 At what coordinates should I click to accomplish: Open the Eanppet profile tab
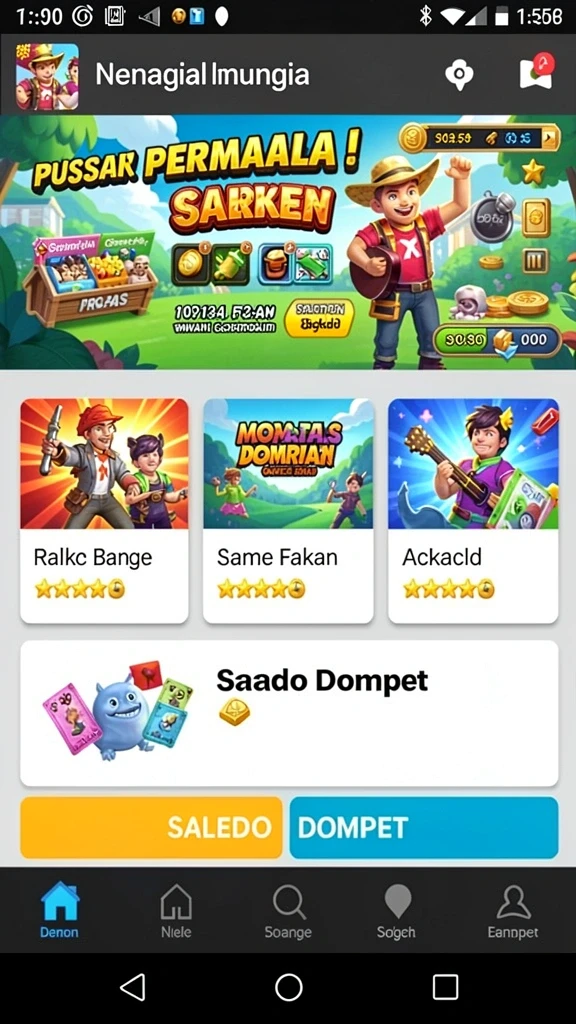point(513,911)
